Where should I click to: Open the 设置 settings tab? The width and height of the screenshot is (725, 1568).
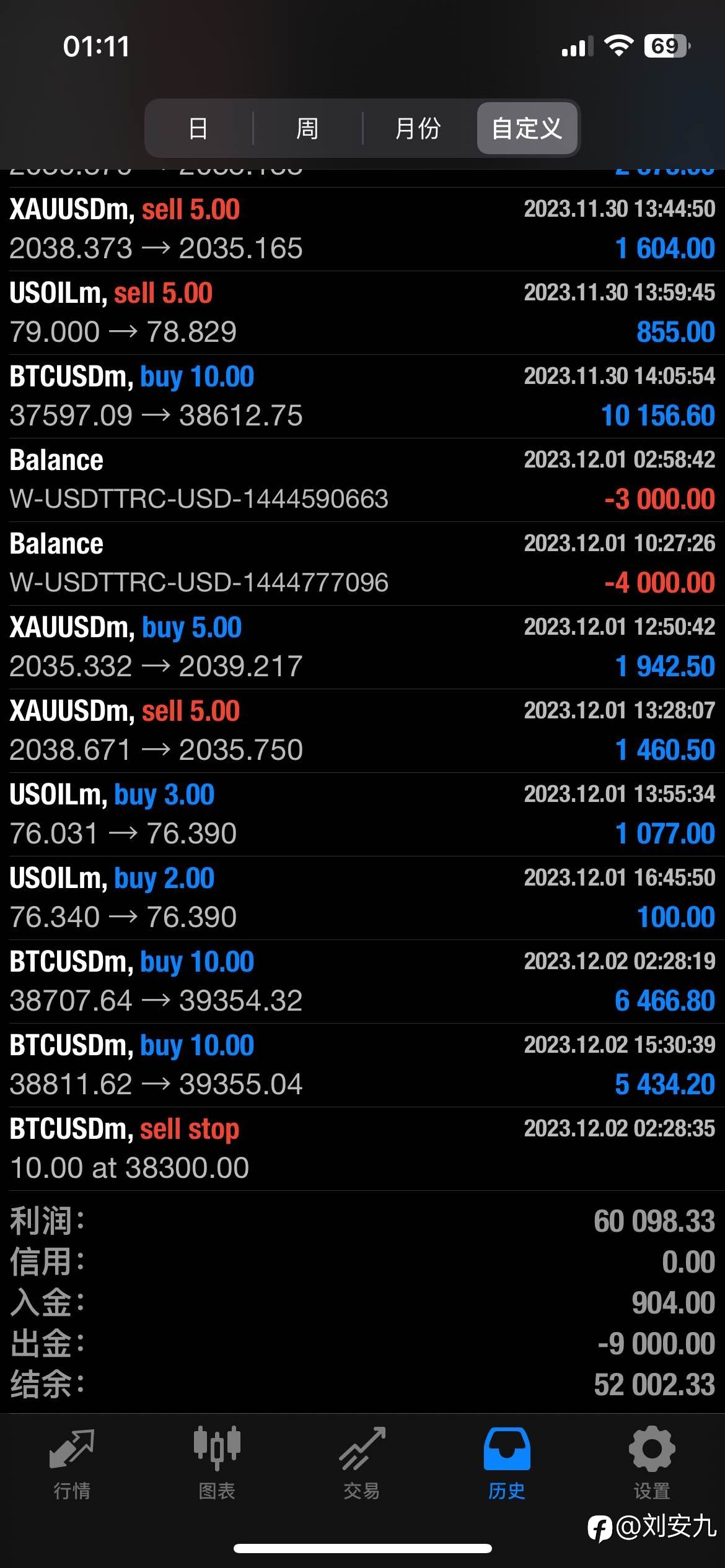click(x=652, y=1464)
